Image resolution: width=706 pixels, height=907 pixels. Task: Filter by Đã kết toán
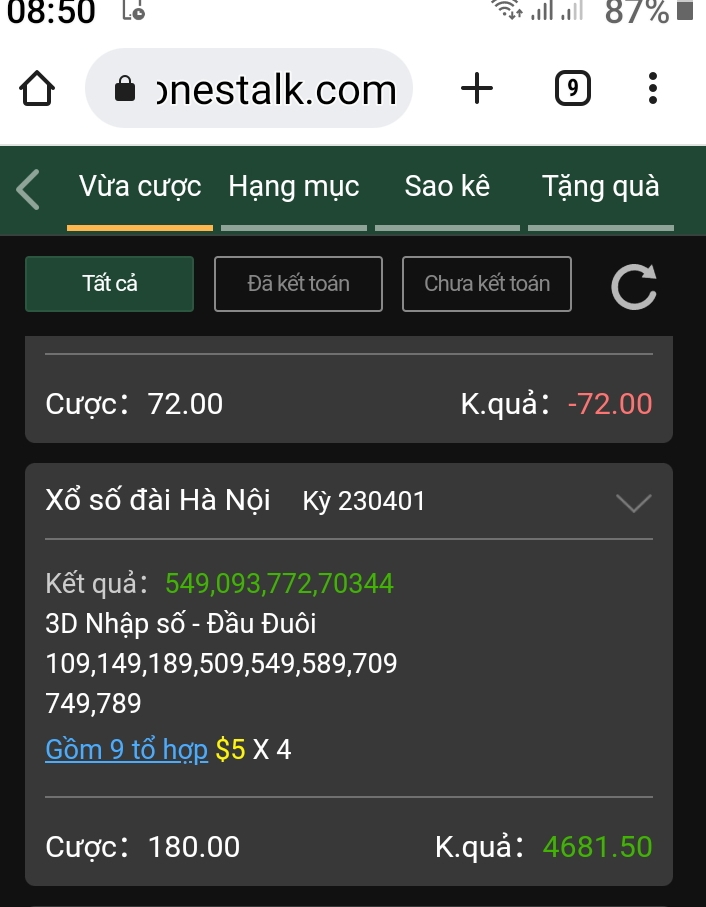tap(298, 284)
